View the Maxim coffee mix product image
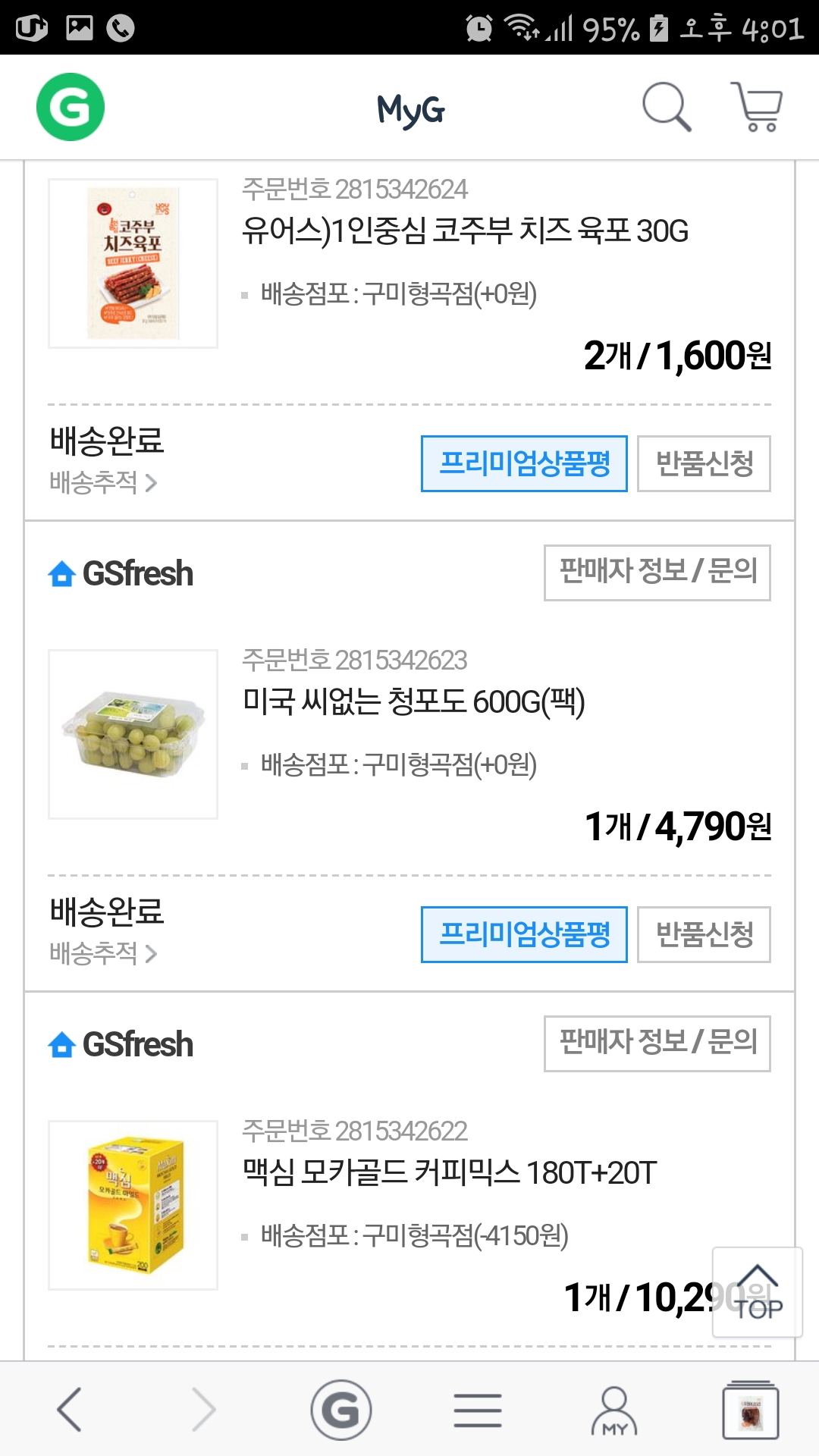819x1456 pixels. tap(133, 1205)
